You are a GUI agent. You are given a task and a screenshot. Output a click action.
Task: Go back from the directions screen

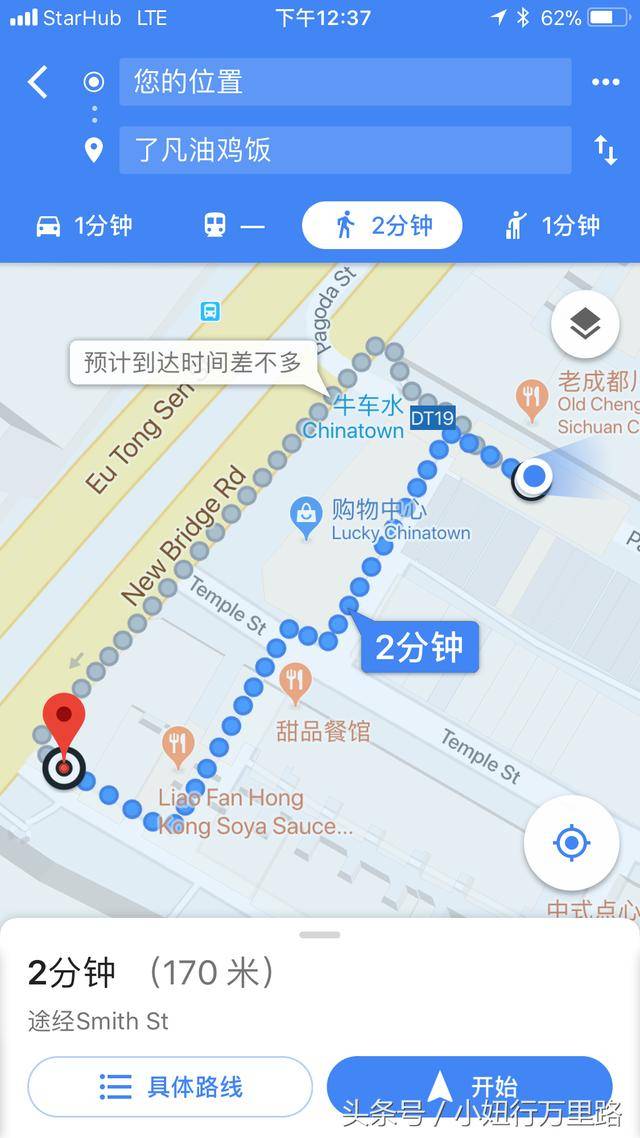(38, 82)
